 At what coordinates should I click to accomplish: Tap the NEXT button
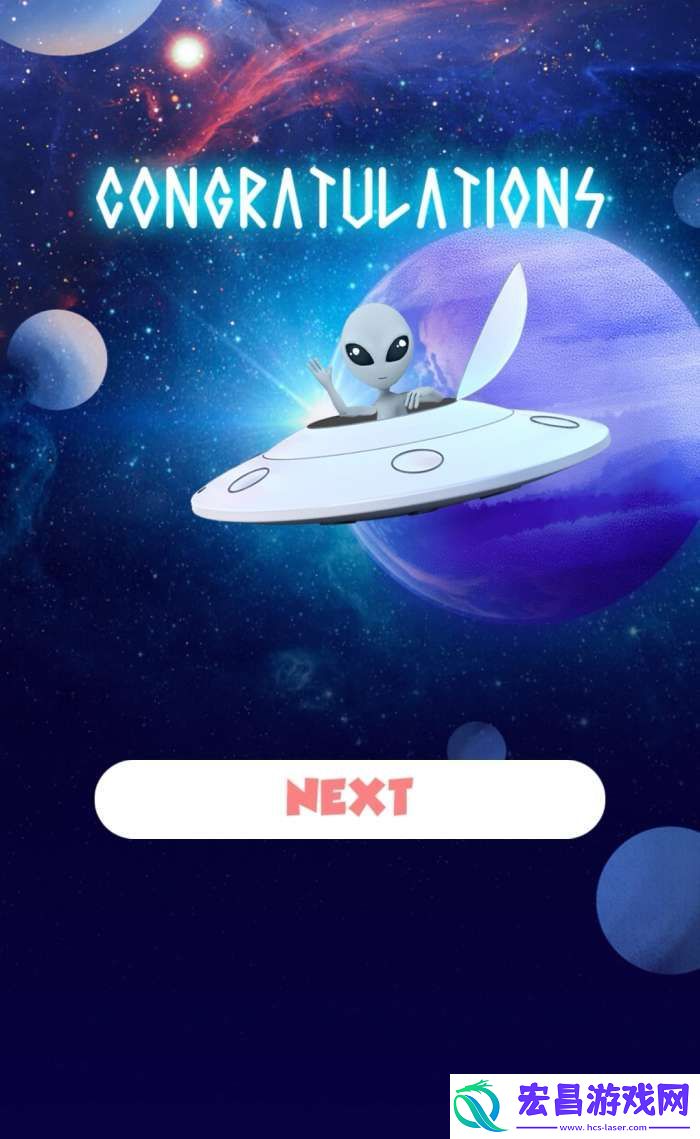click(x=349, y=798)
